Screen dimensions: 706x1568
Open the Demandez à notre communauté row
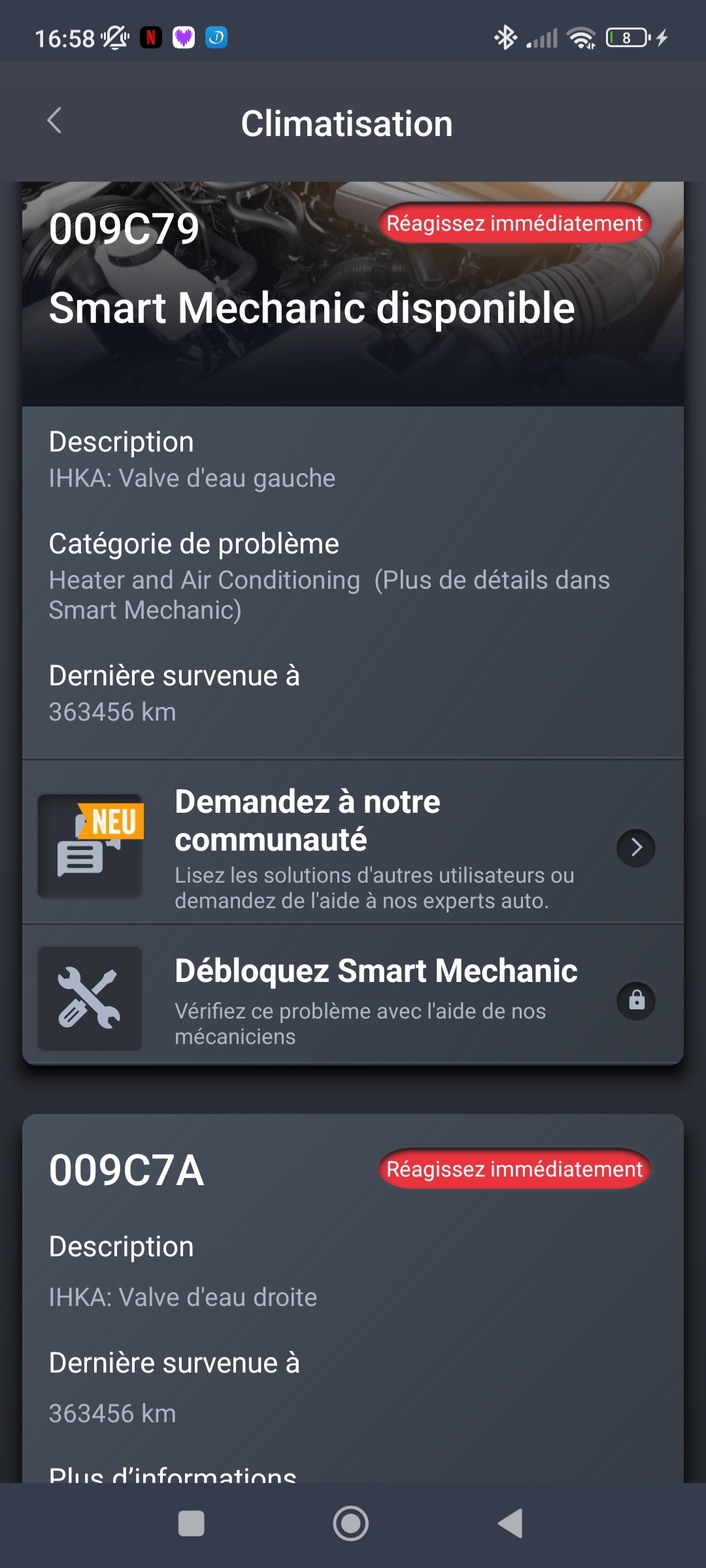(x=353, y=847)
